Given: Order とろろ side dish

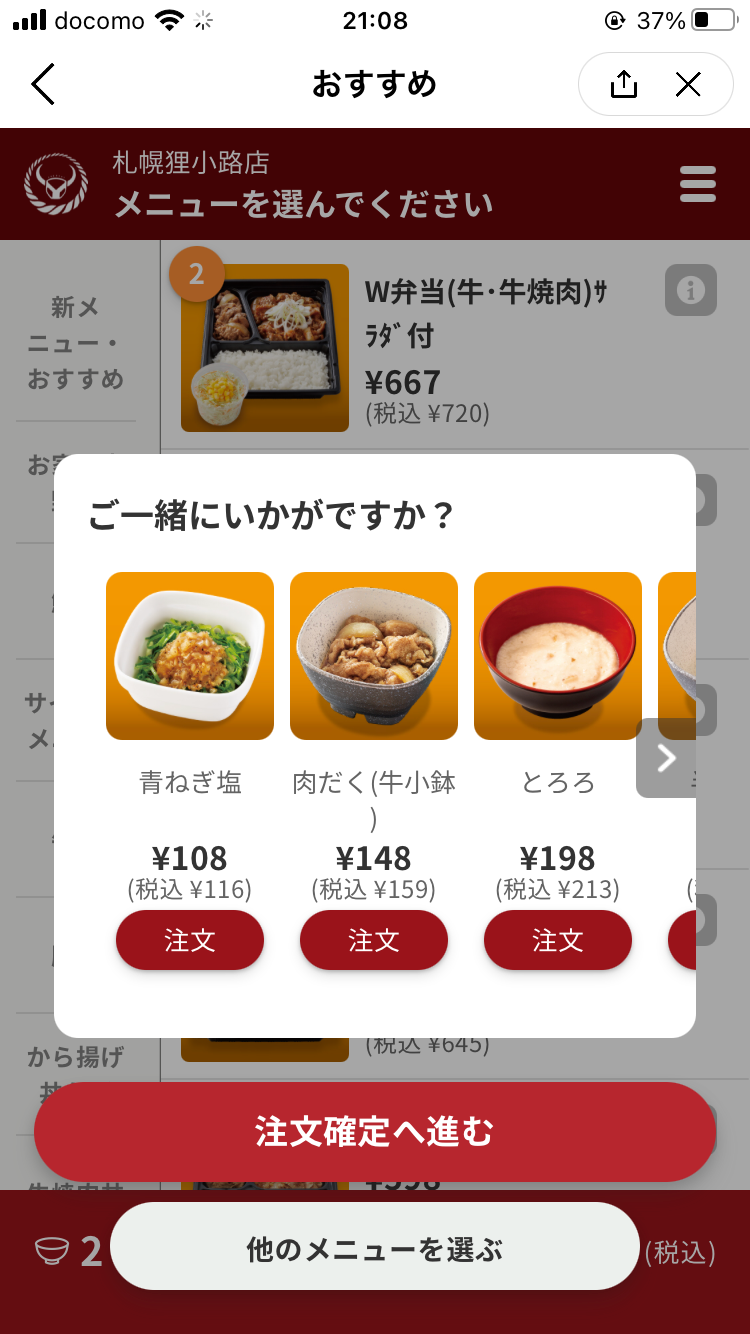Looking at the screenshot, I should pyautogui.click(x=558, y=941).
